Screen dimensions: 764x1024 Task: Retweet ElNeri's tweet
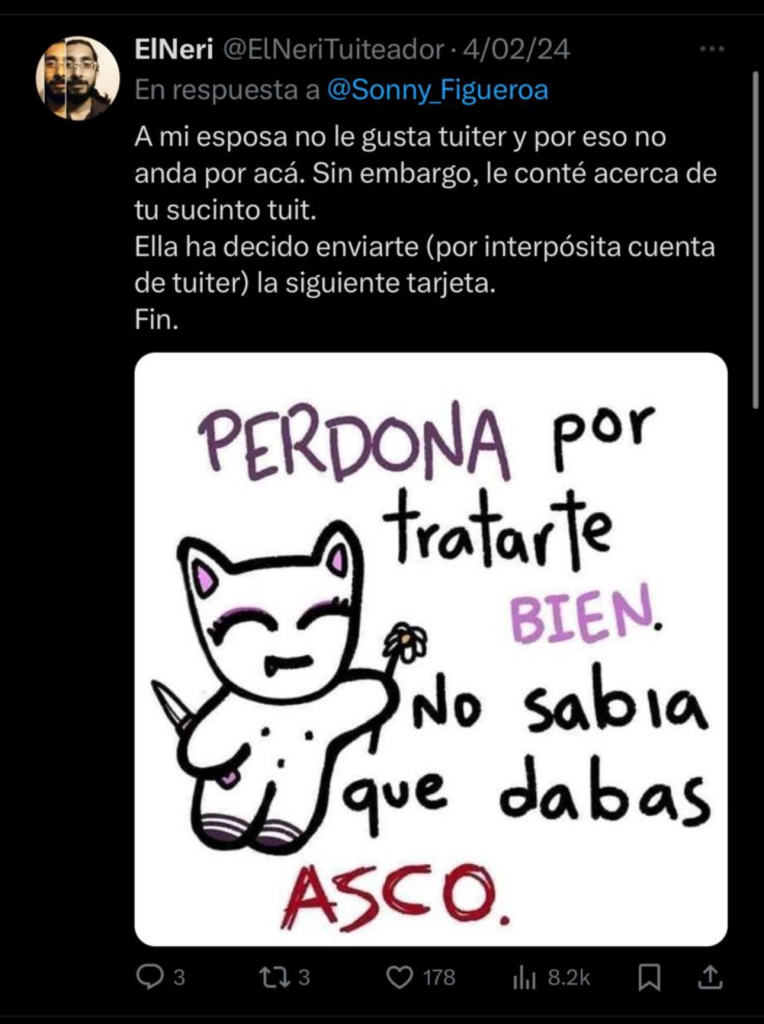point(274,976)
